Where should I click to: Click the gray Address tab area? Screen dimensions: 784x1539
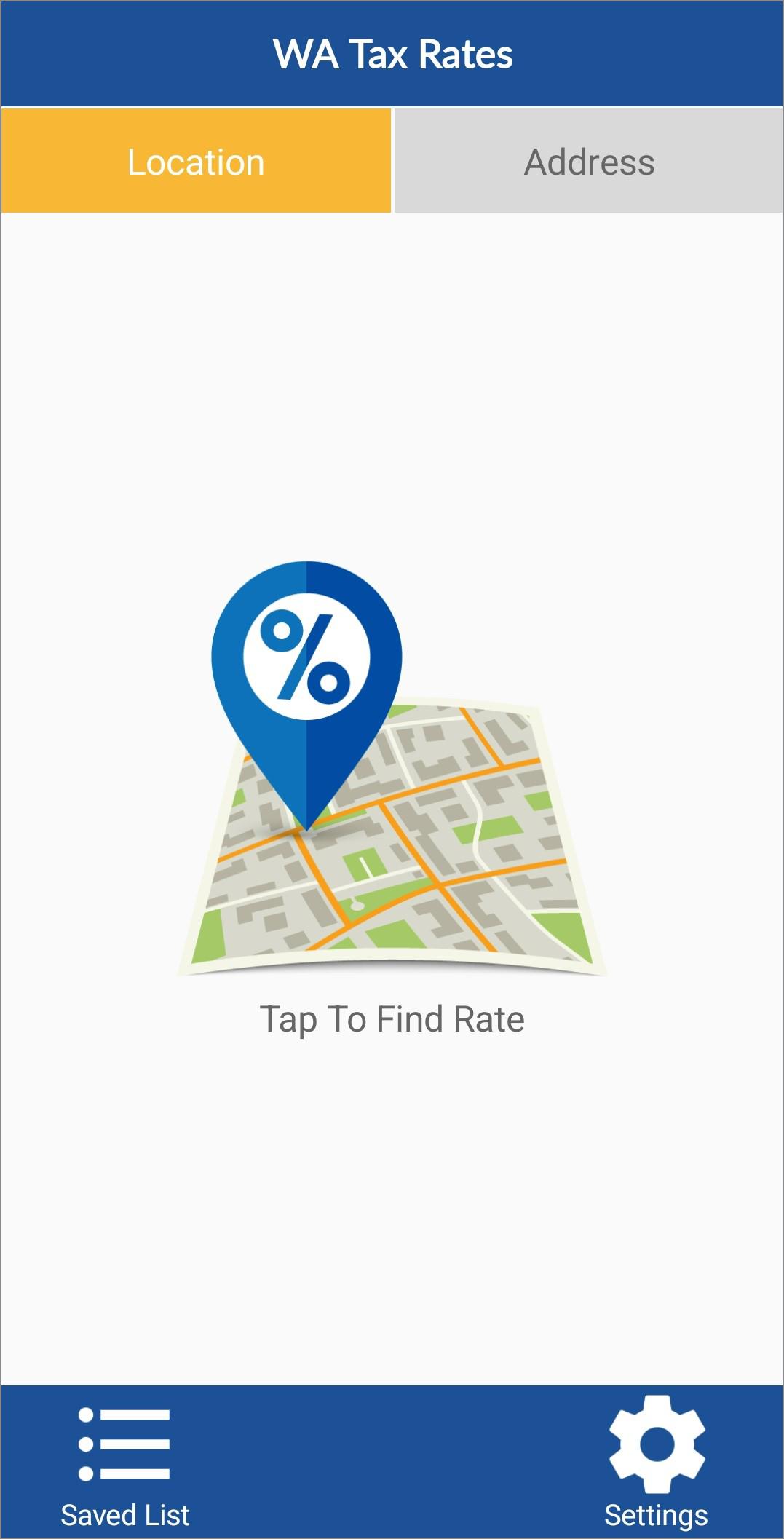(x=588, y=162)
